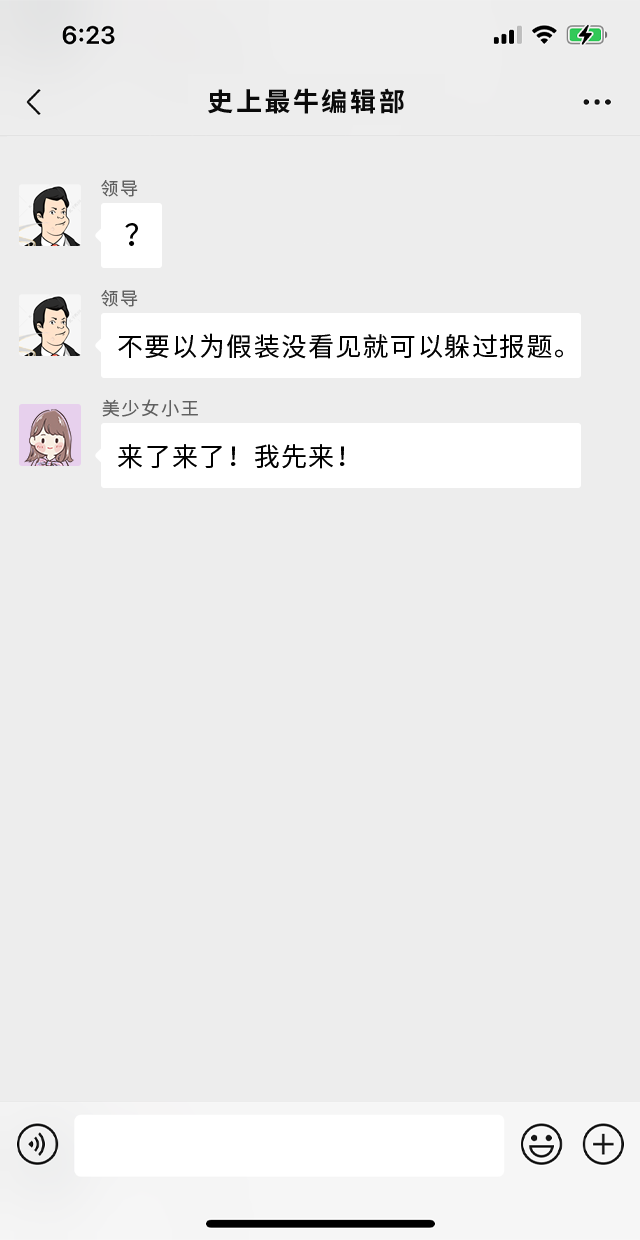View 美少女小王's profile avatar

[50, 435]
